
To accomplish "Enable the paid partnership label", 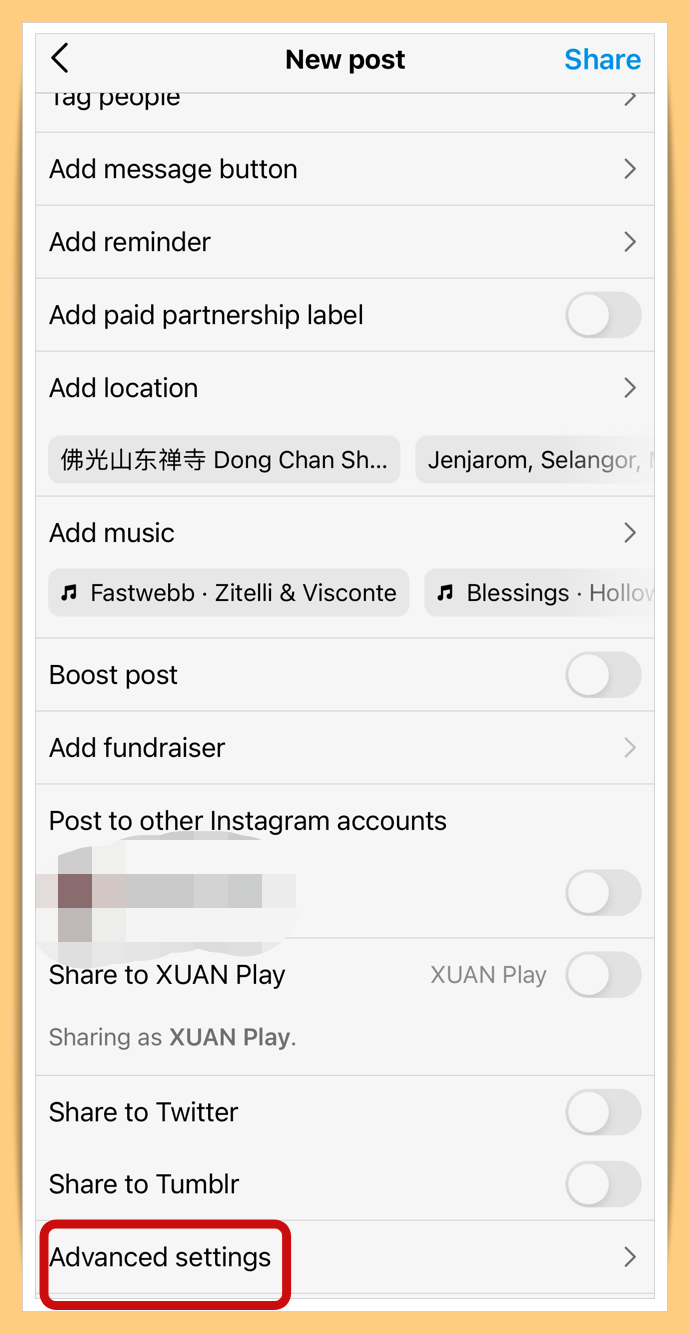I will (x=602, y=315).
